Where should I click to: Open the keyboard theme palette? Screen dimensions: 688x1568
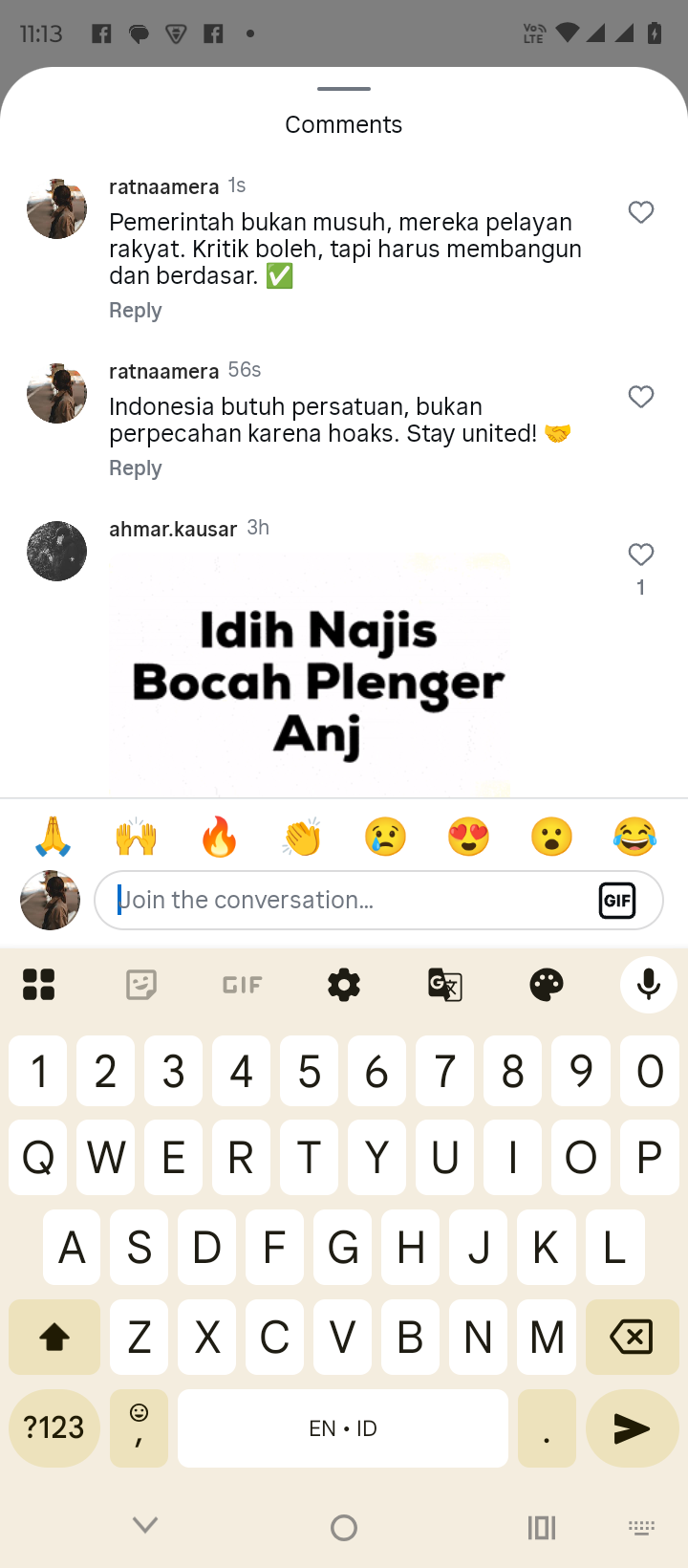point(547,984)
